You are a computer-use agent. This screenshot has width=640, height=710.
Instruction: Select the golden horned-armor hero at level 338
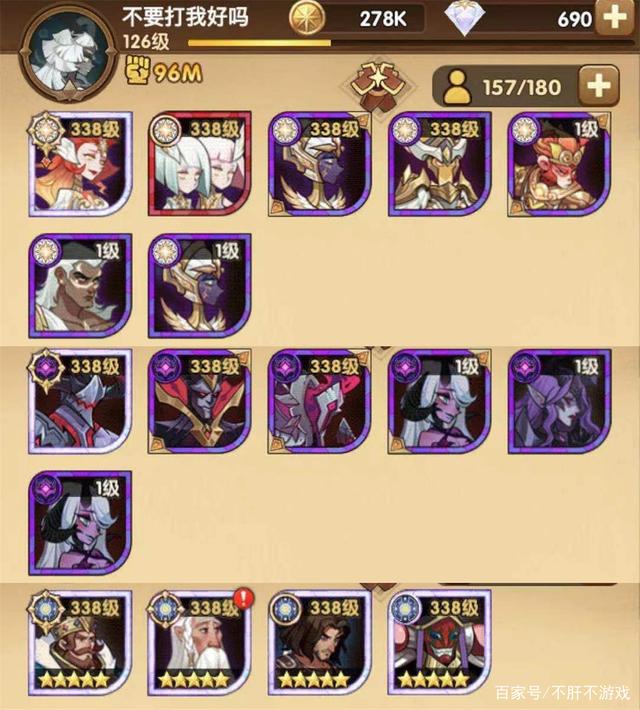coord(440,163)
